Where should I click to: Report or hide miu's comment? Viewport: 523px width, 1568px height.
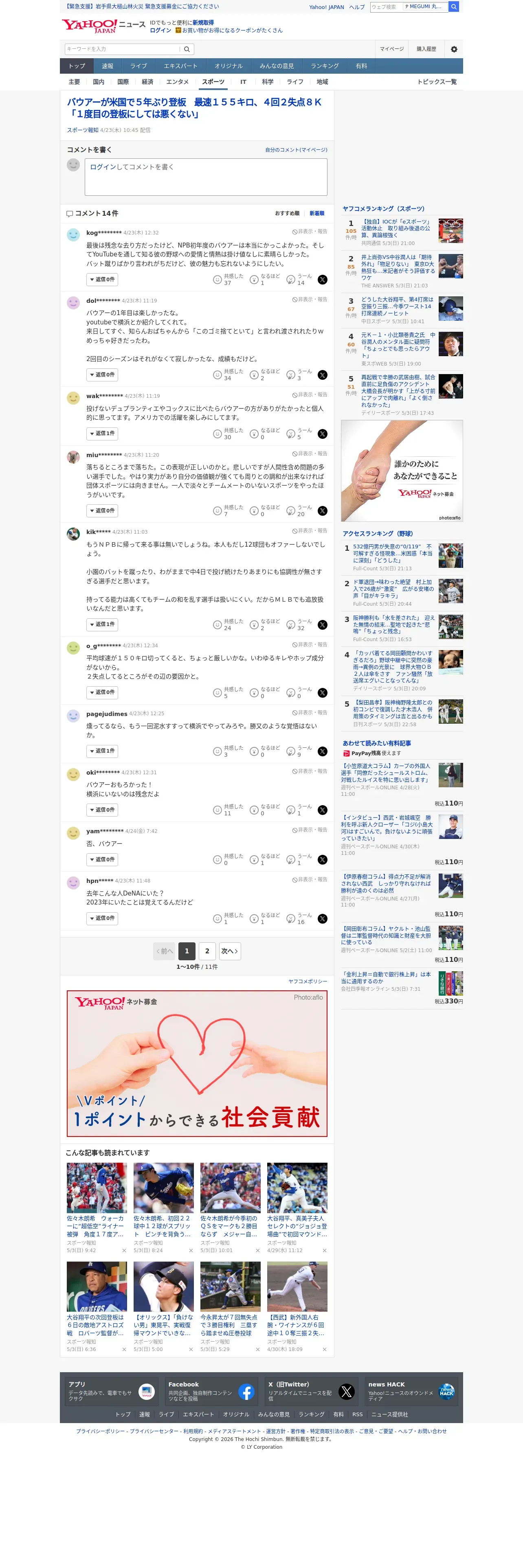tap(310, 454)
